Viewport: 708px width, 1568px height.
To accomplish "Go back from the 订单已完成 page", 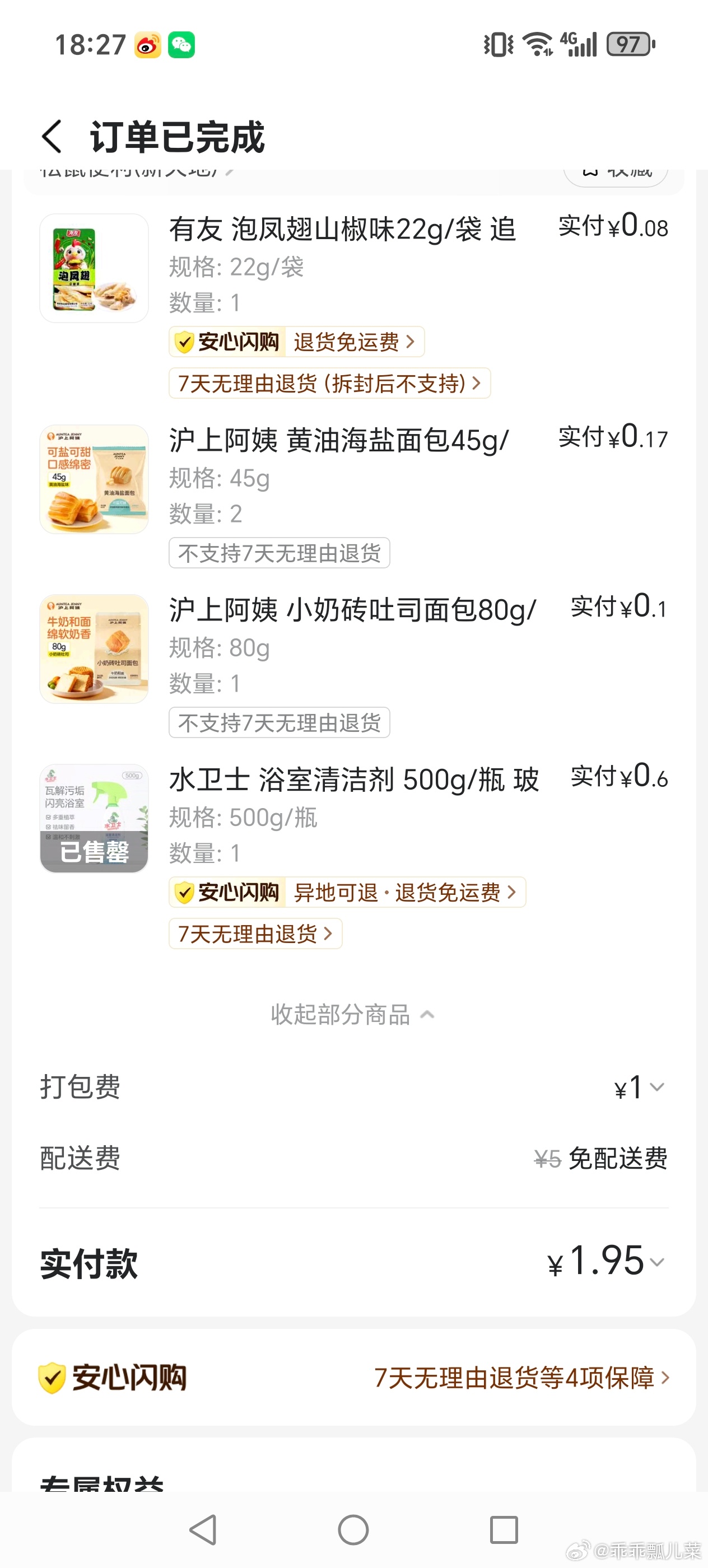I will (x=52, y=136).
